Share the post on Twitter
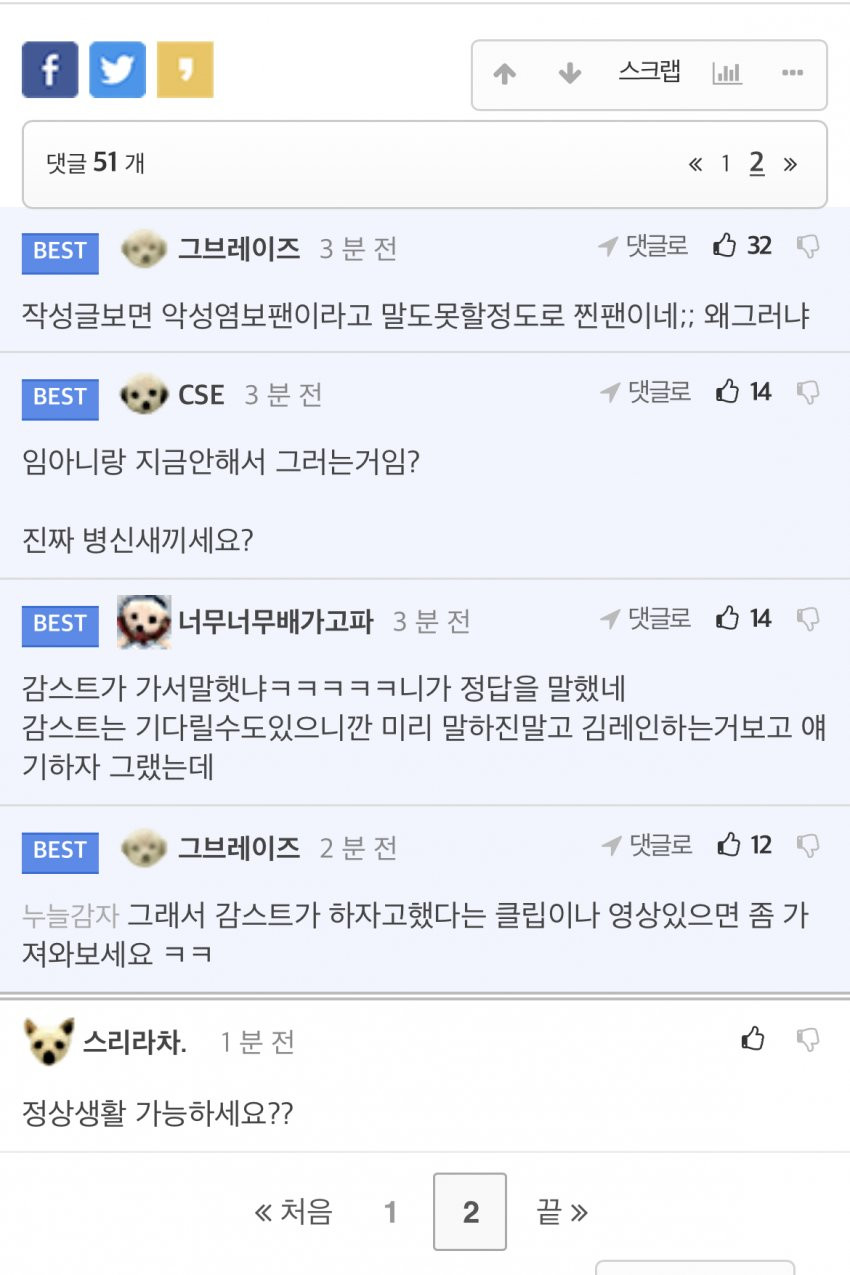The width and height of the screenshot is (850, 1275). (118, 70)
